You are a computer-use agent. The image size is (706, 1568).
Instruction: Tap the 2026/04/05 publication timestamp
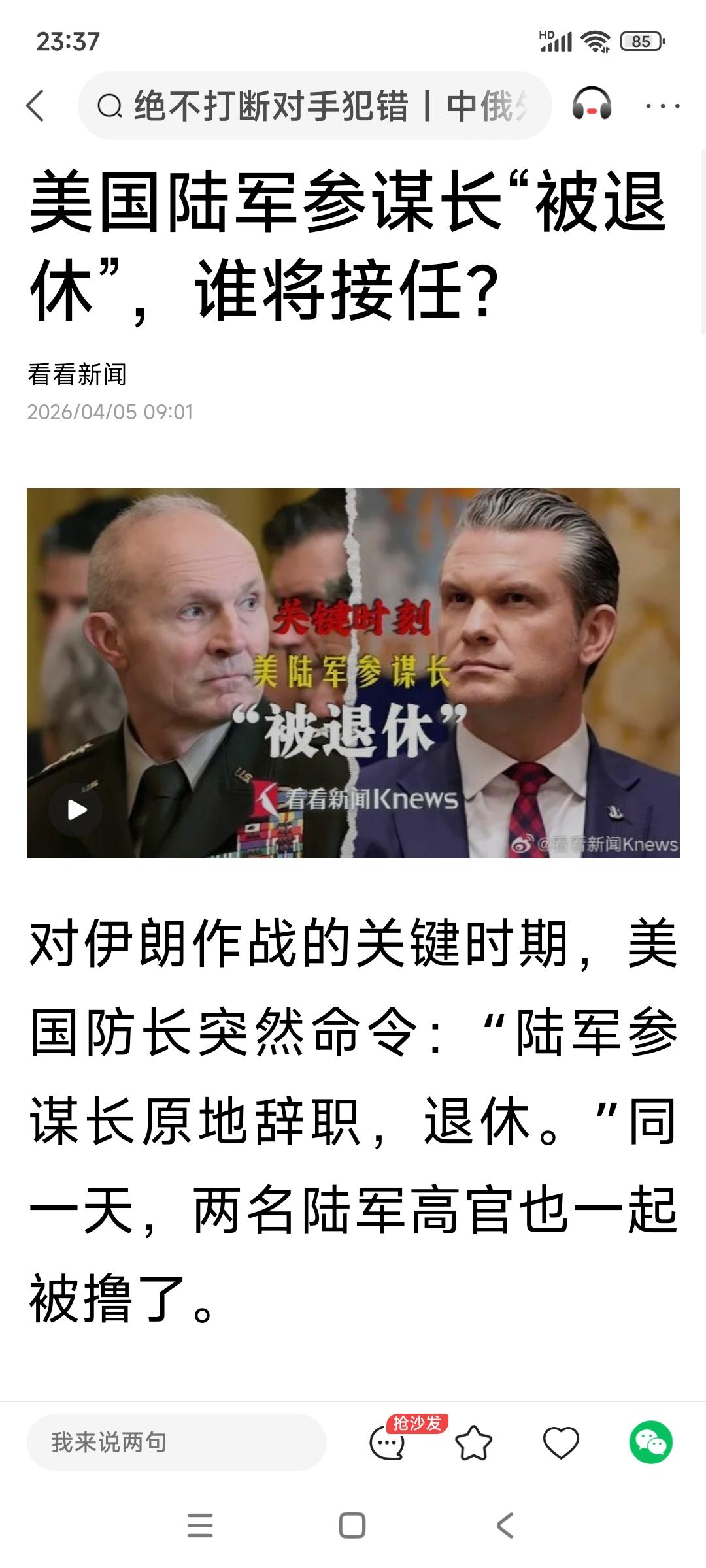[x=110, y=412]
